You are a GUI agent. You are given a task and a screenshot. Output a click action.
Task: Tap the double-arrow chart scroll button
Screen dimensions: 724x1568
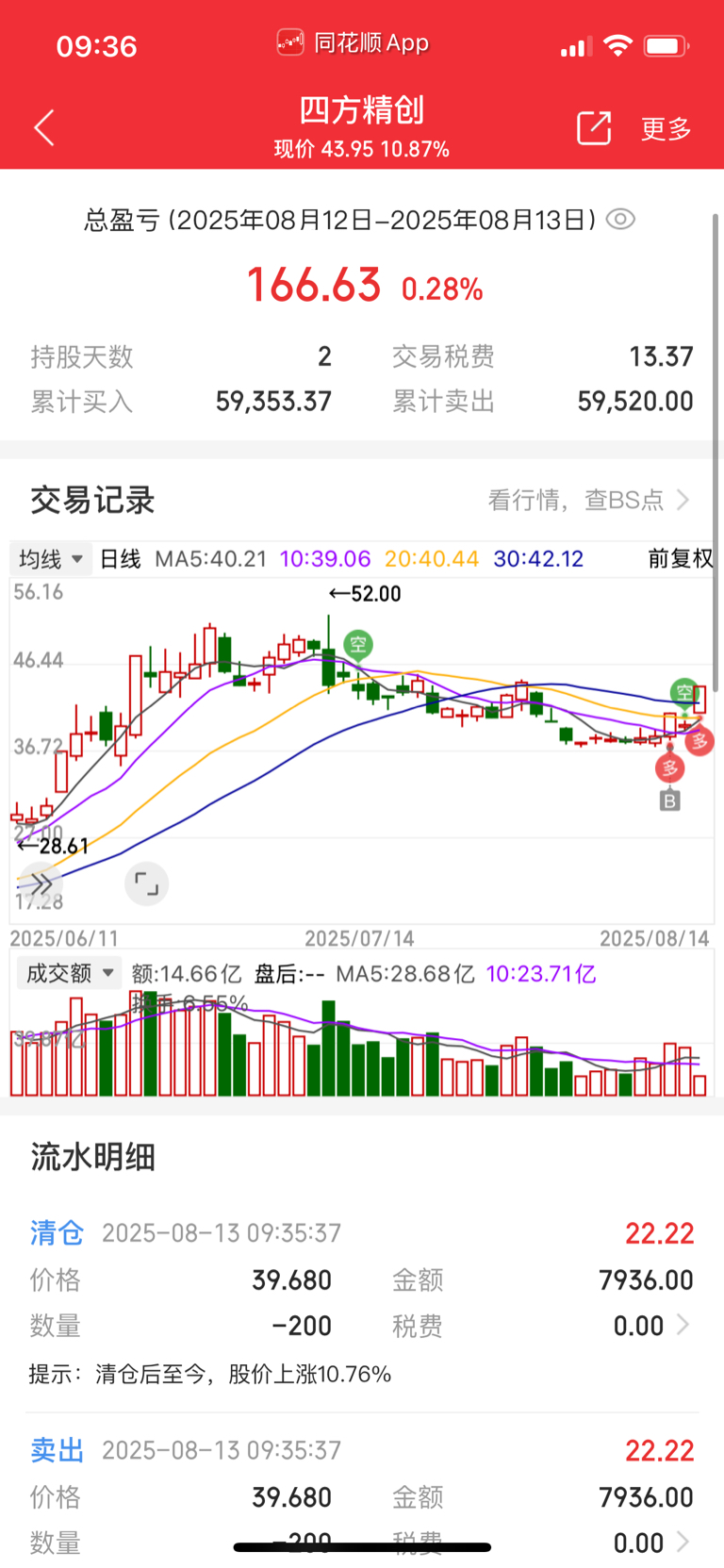click(x=41, y=883)
